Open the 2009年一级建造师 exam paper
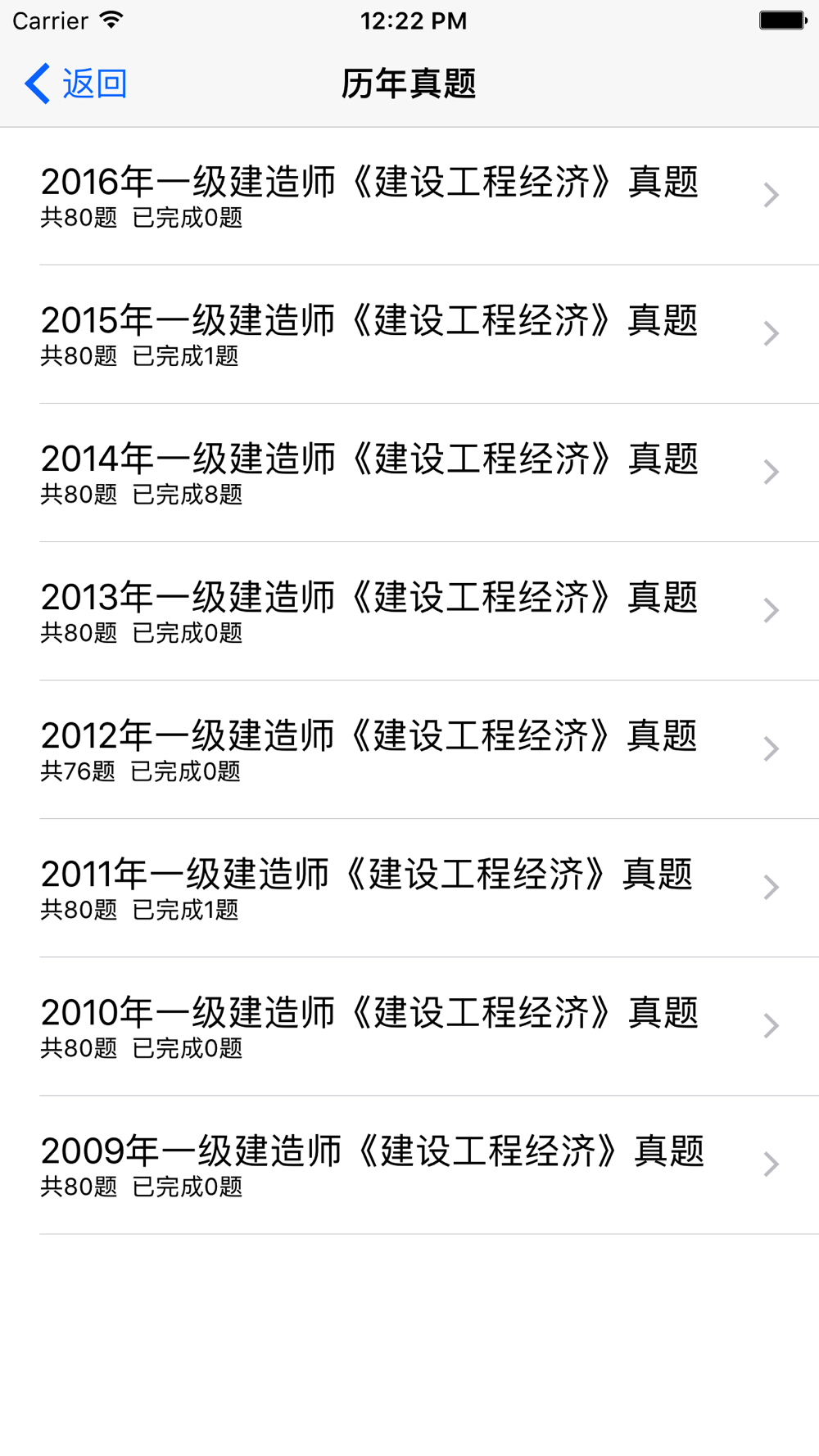This screenshot has width=819, height=1456. coord(409,1164)
